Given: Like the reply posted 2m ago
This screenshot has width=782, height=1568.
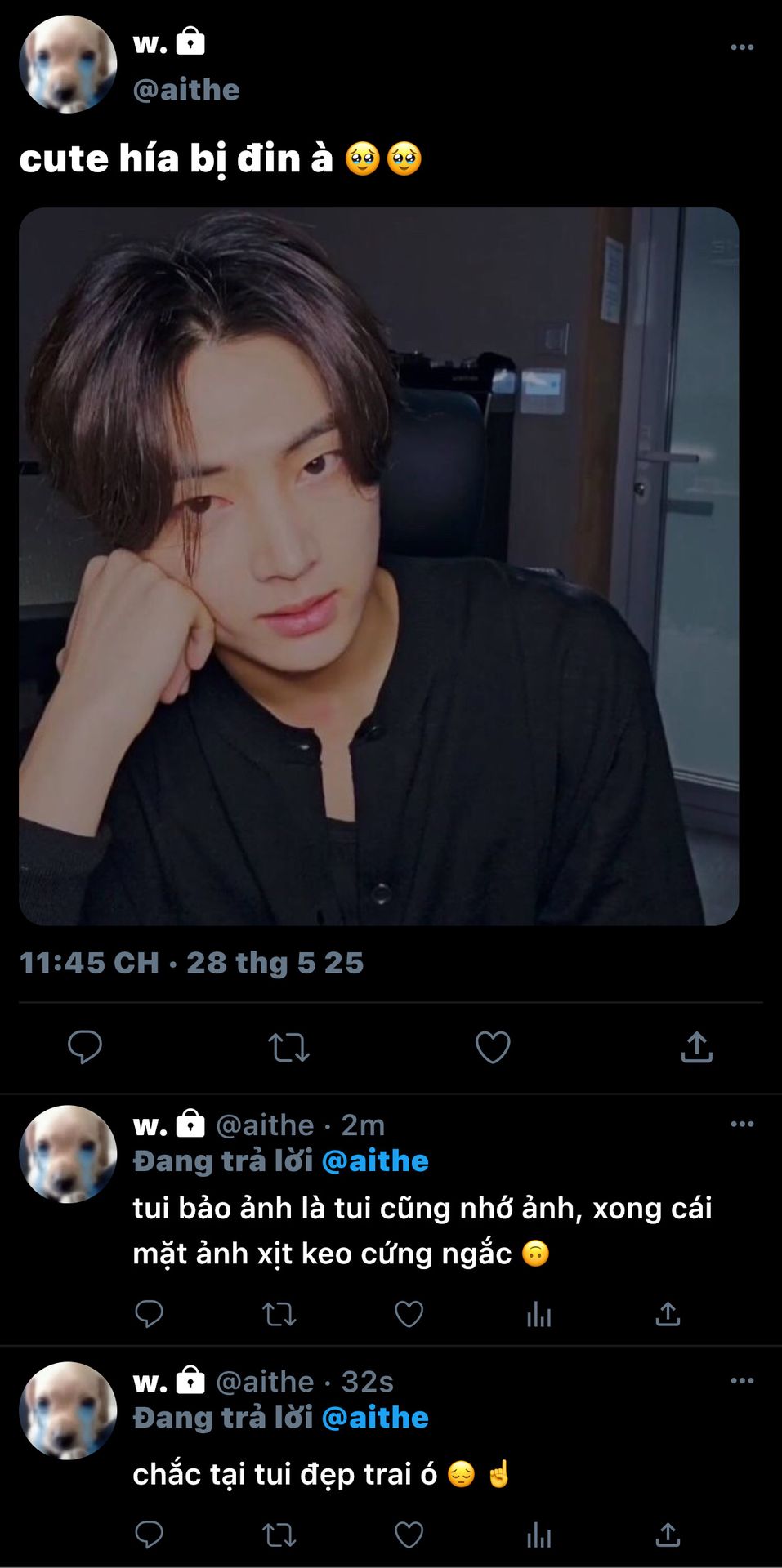Looking at the screenshot, I should tap(409, 1314).
